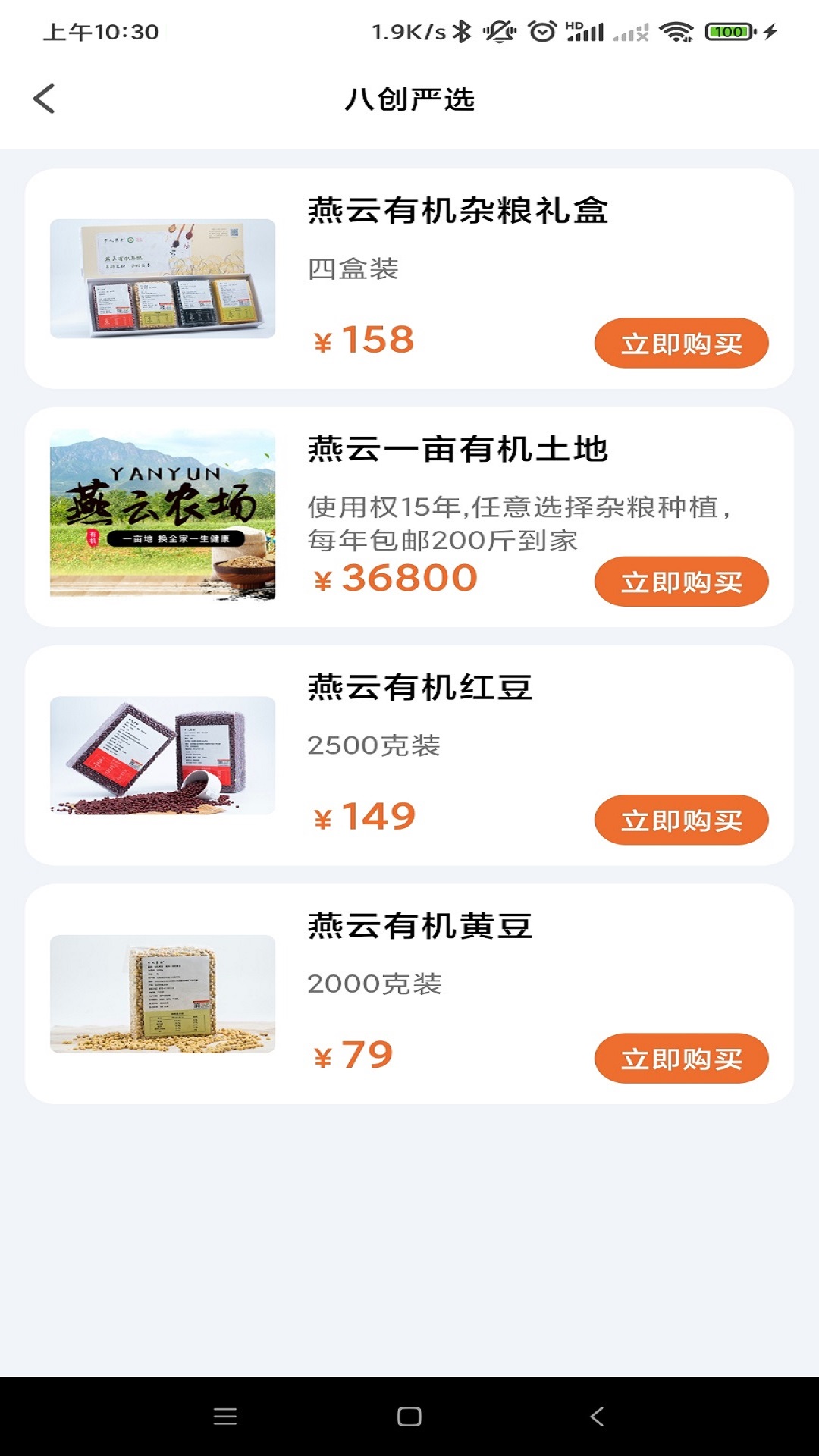Tap the Bluetooth status icon
The width and height of the screenshot is (819, 1456).
(x=460, y=32)
